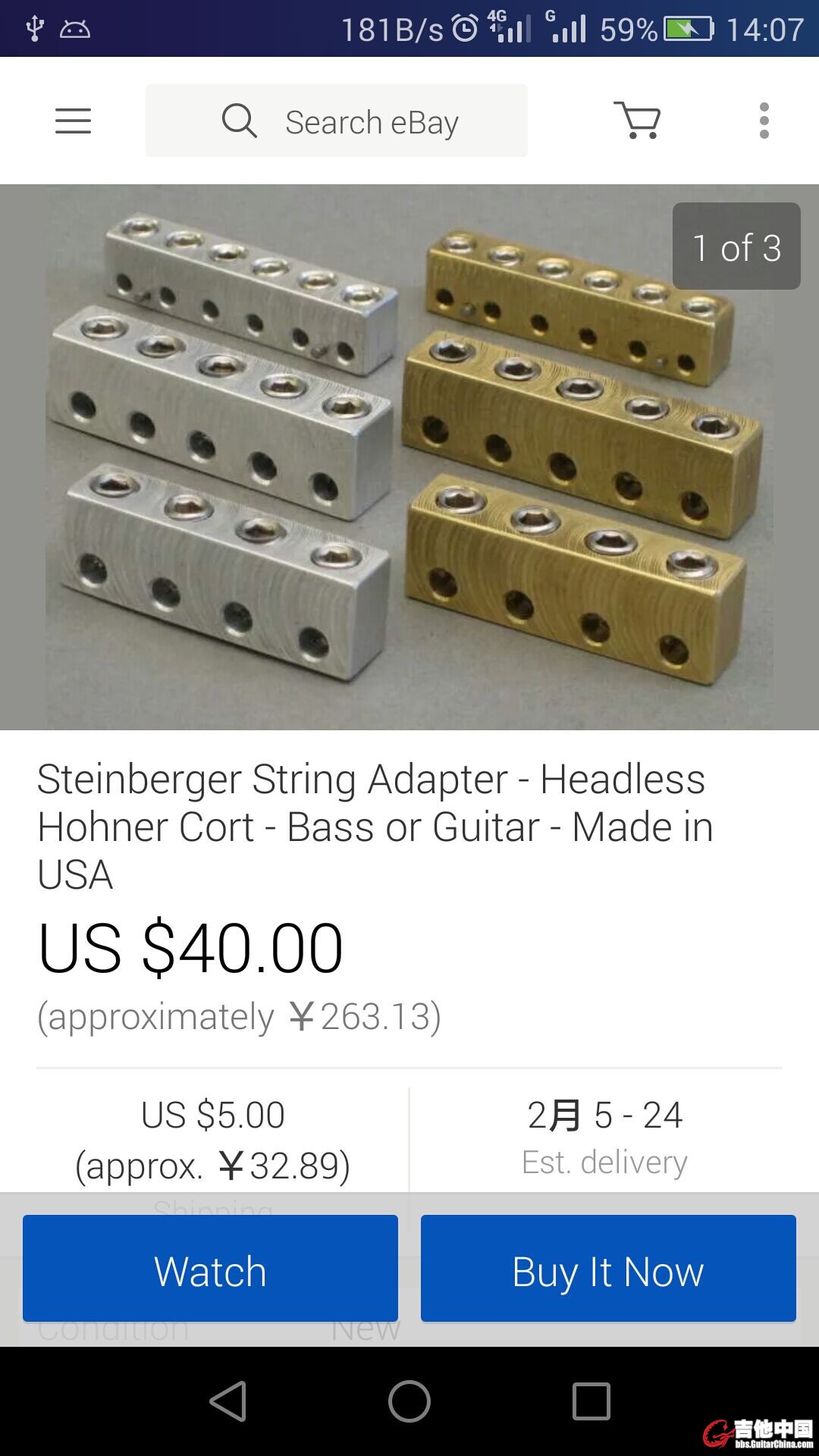This screenshot has width=819, height=1456.
Task: Open the three-dot overflow menu
Action: point(764,121)
